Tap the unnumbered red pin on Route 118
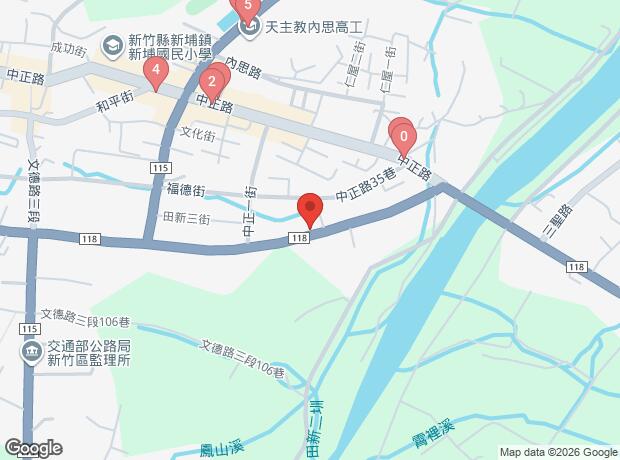This screenshot has width=620, height=460. pyautogui.click(x=310, y=209)
